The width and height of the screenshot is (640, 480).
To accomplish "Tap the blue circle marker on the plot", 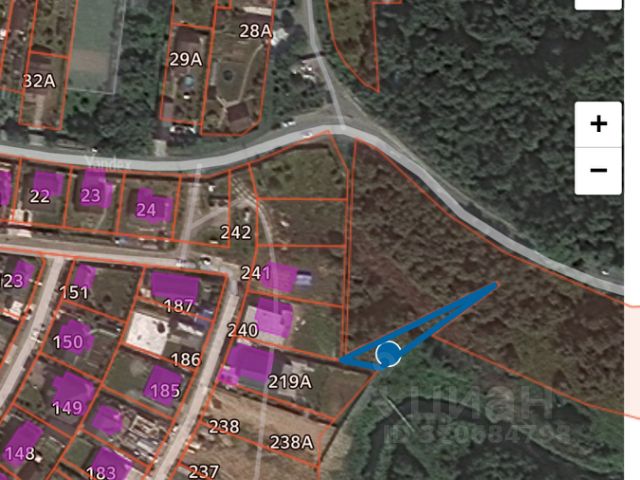I will pos(388,353).
